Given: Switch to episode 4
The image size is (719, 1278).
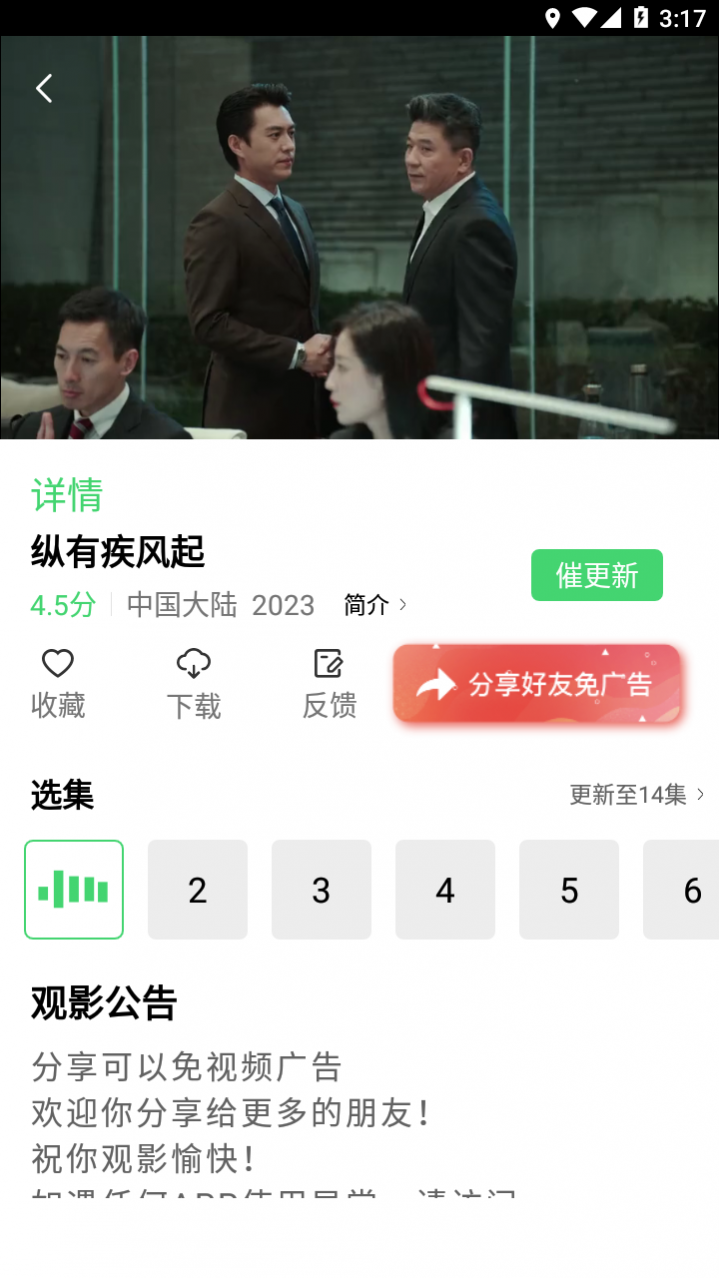Looking at the screenshot, I should coord(445,889).
